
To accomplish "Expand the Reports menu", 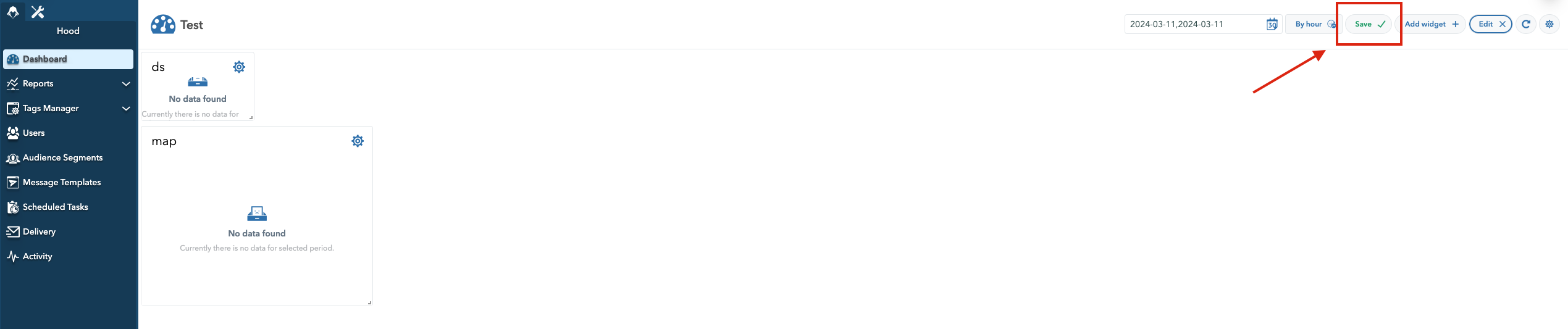I will point(68,83).
